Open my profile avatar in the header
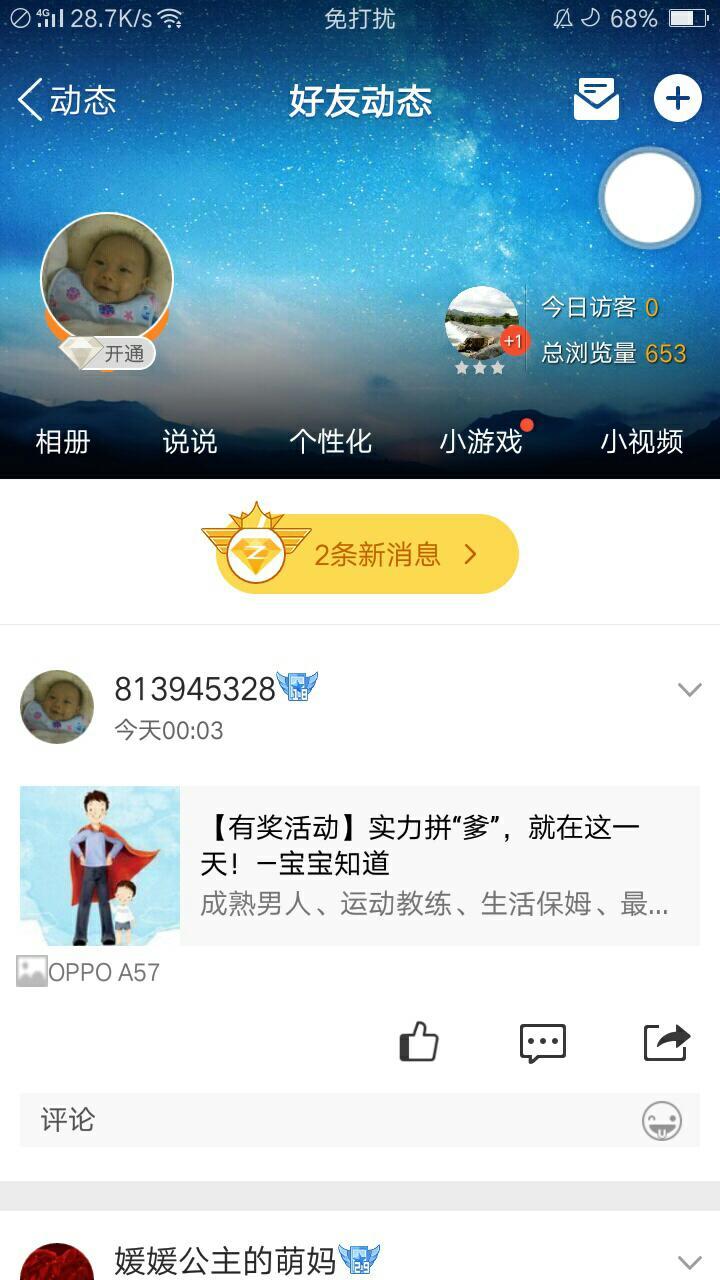This screenshot has height=1280, width=720. coord(107,279)
